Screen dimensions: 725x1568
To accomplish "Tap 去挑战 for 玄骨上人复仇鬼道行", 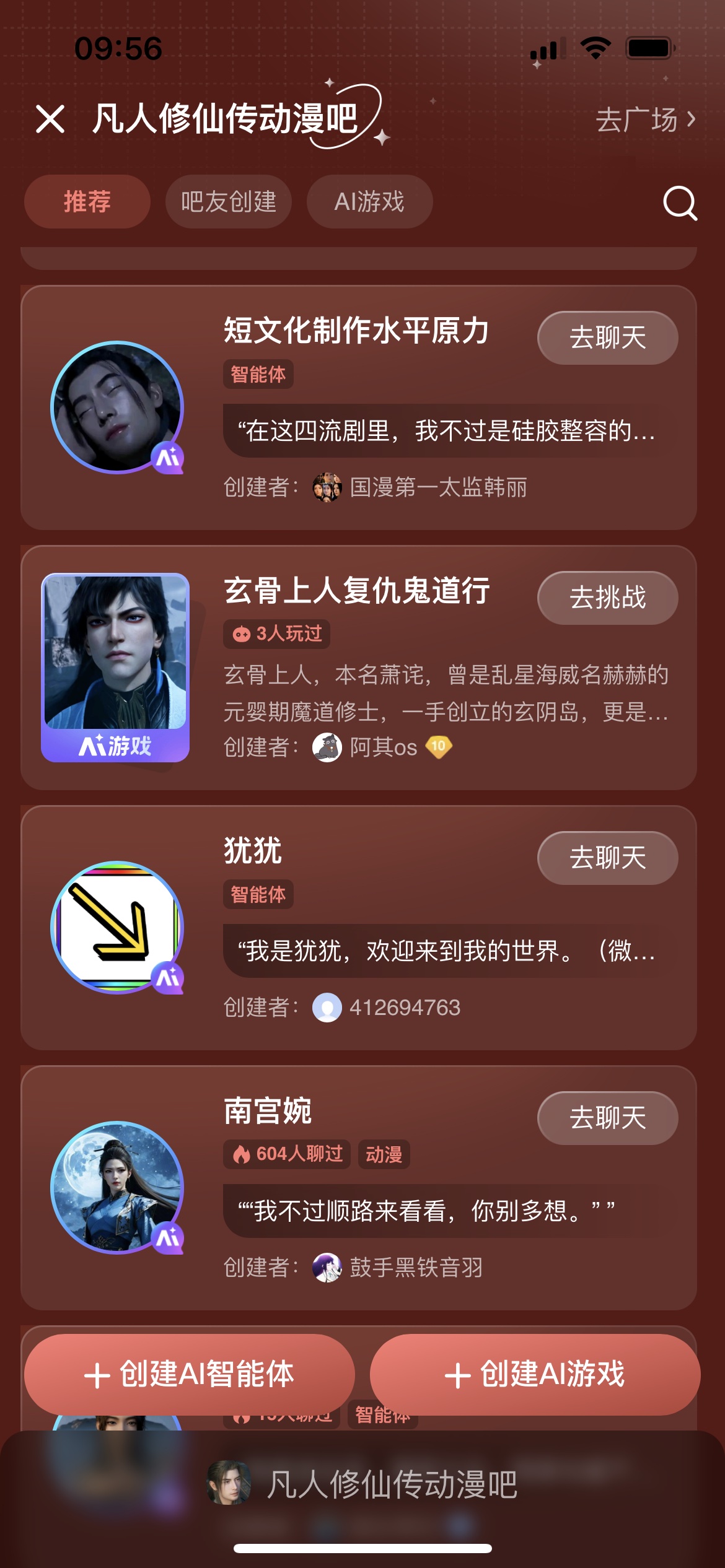I will [x=607, y=598].
